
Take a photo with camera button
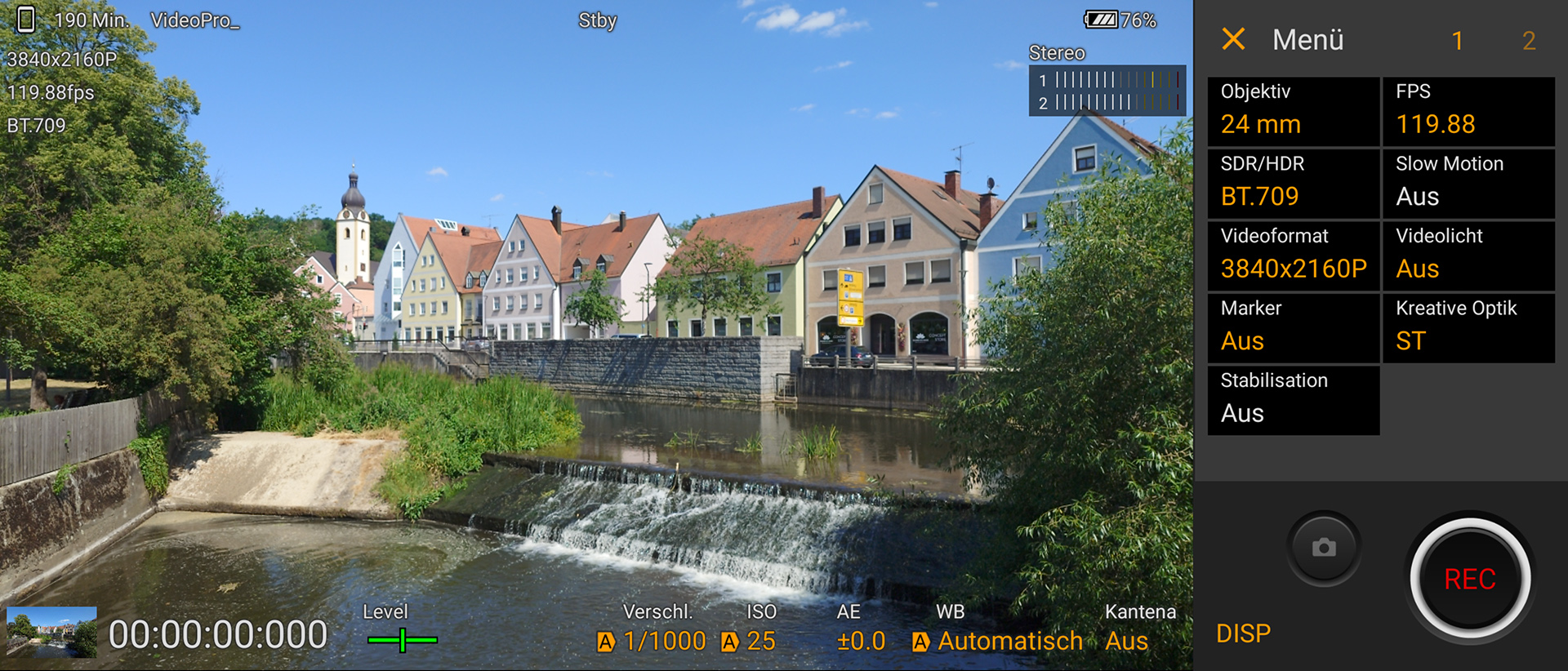point(1324,548)
